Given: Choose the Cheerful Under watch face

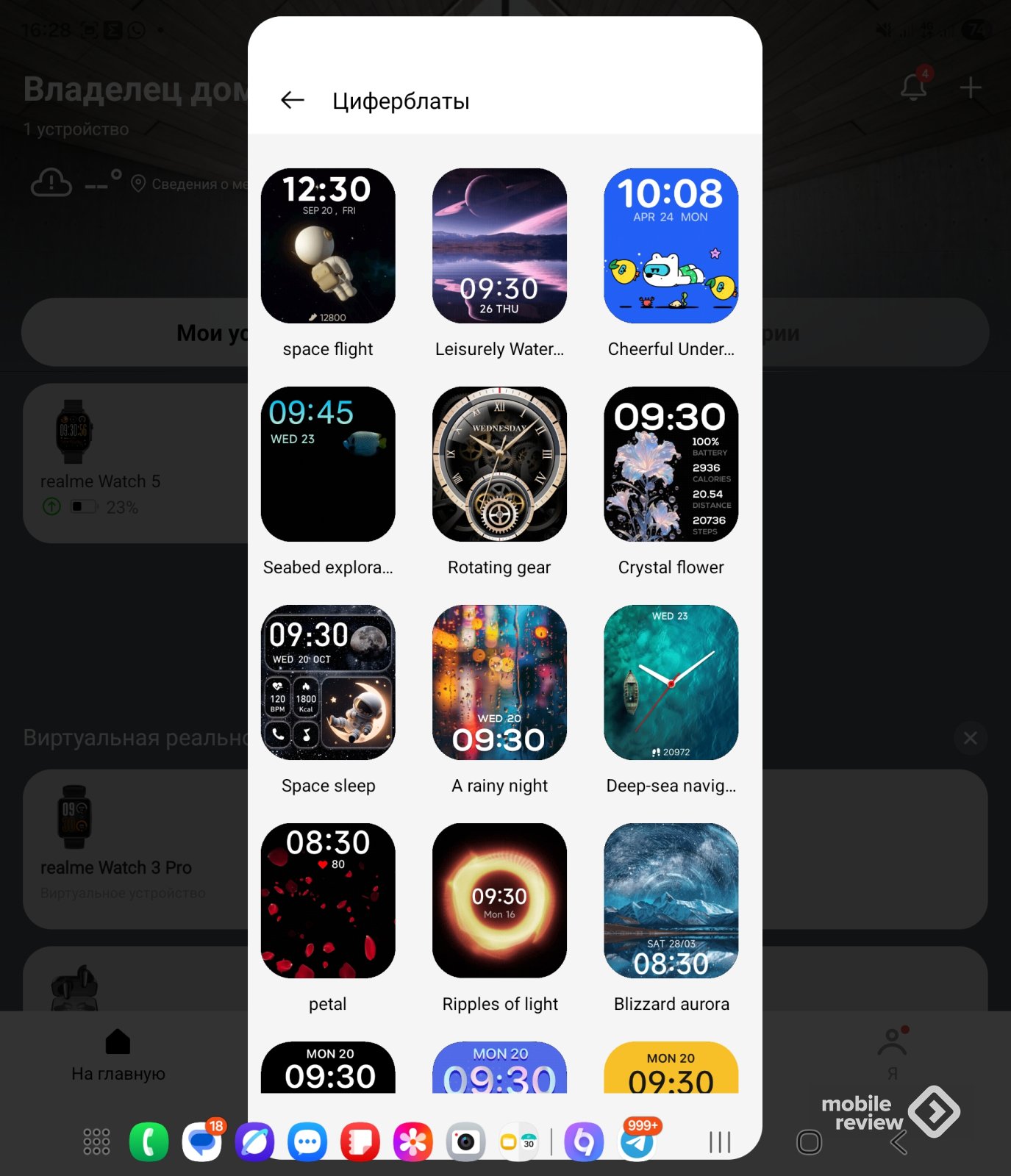Looking at the screenshot, I should point(671,246).
